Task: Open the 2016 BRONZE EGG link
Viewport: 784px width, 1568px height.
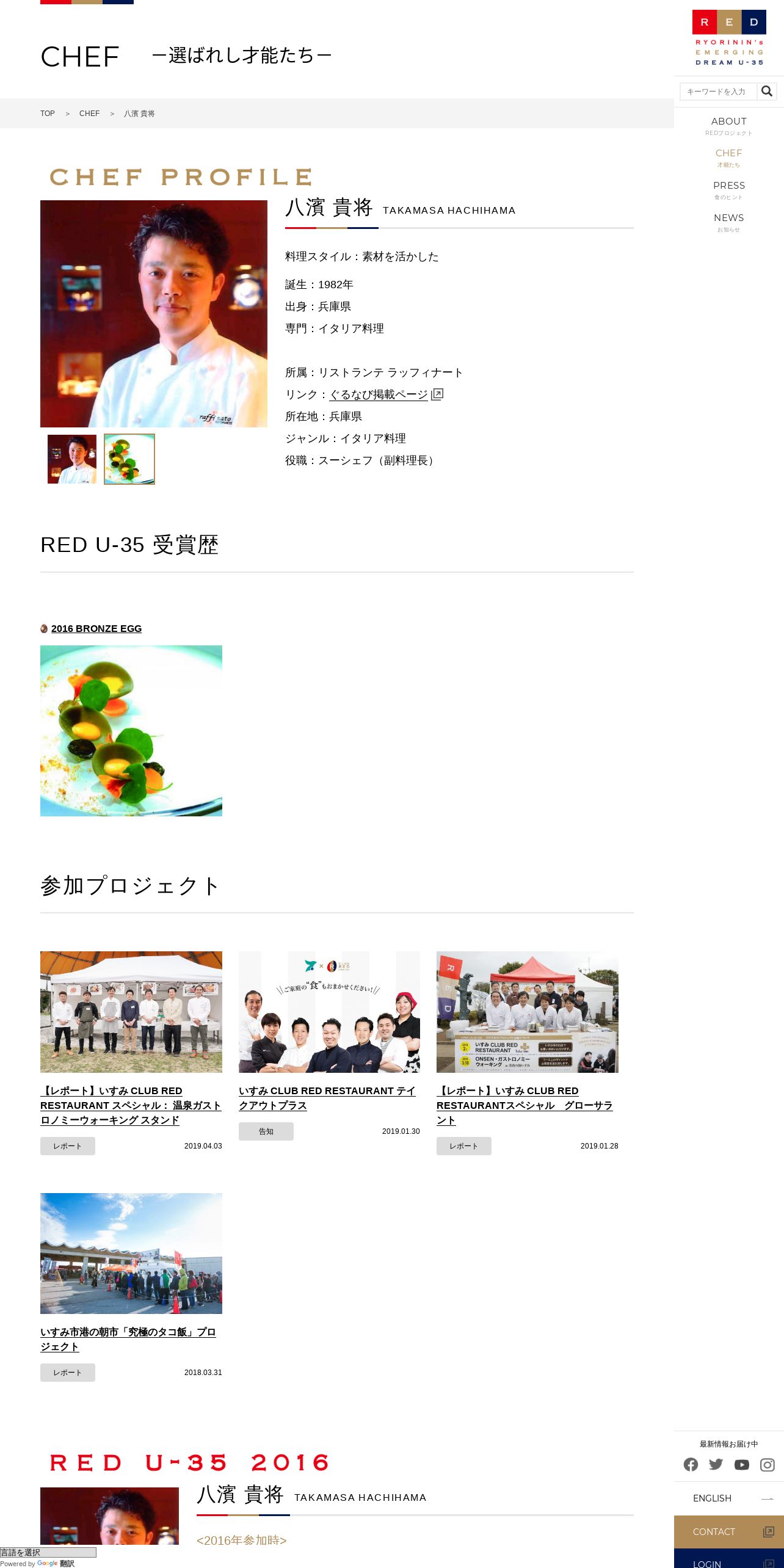Action: coord(96,629)
